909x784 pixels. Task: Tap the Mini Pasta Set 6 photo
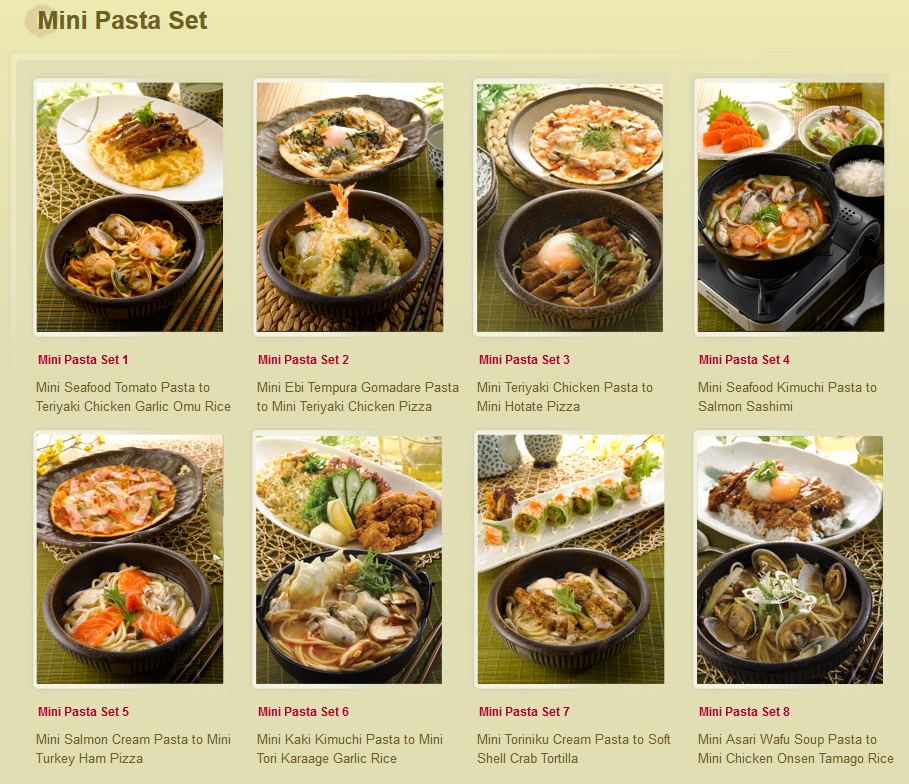[x=349, y=559]
